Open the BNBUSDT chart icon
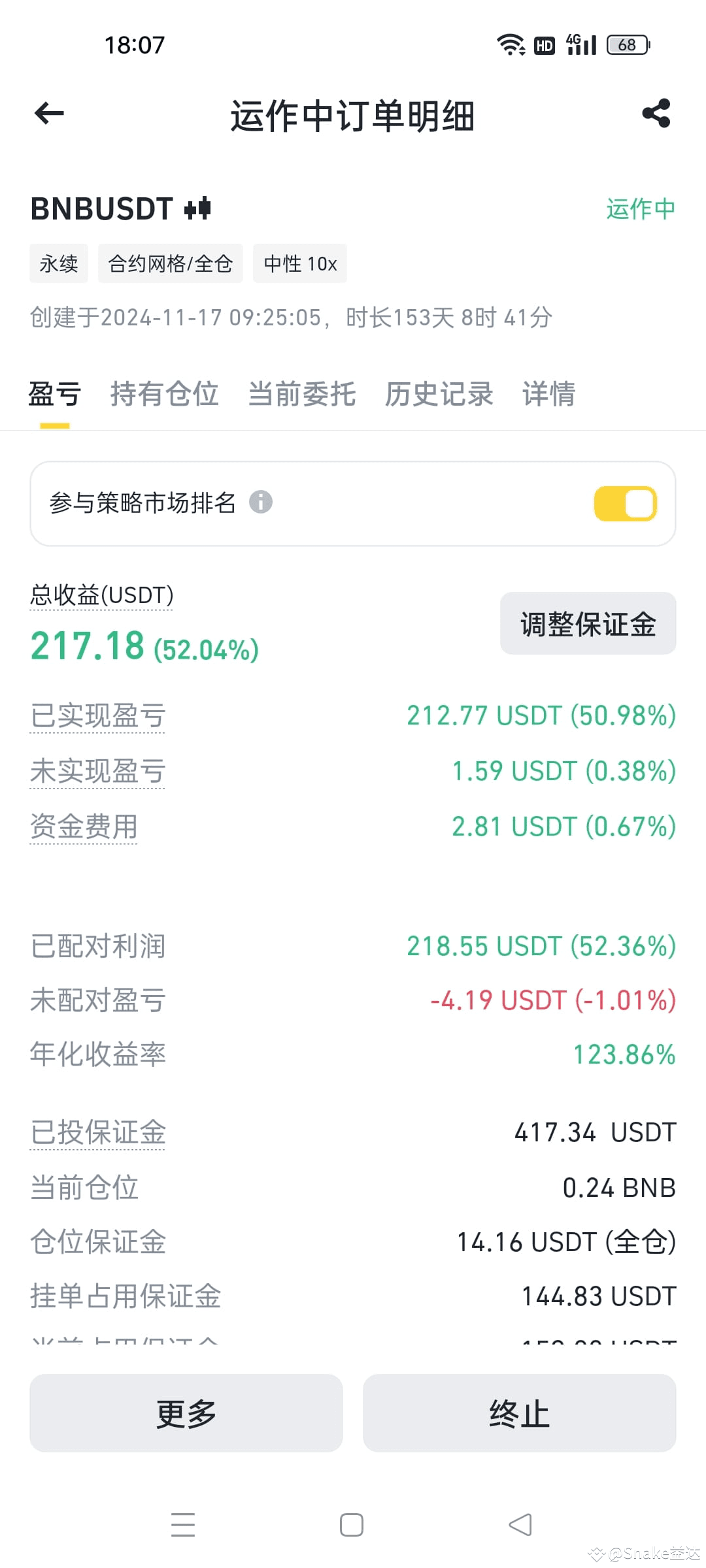Viewport: 706px width, 1568px height. coord(197,208)
